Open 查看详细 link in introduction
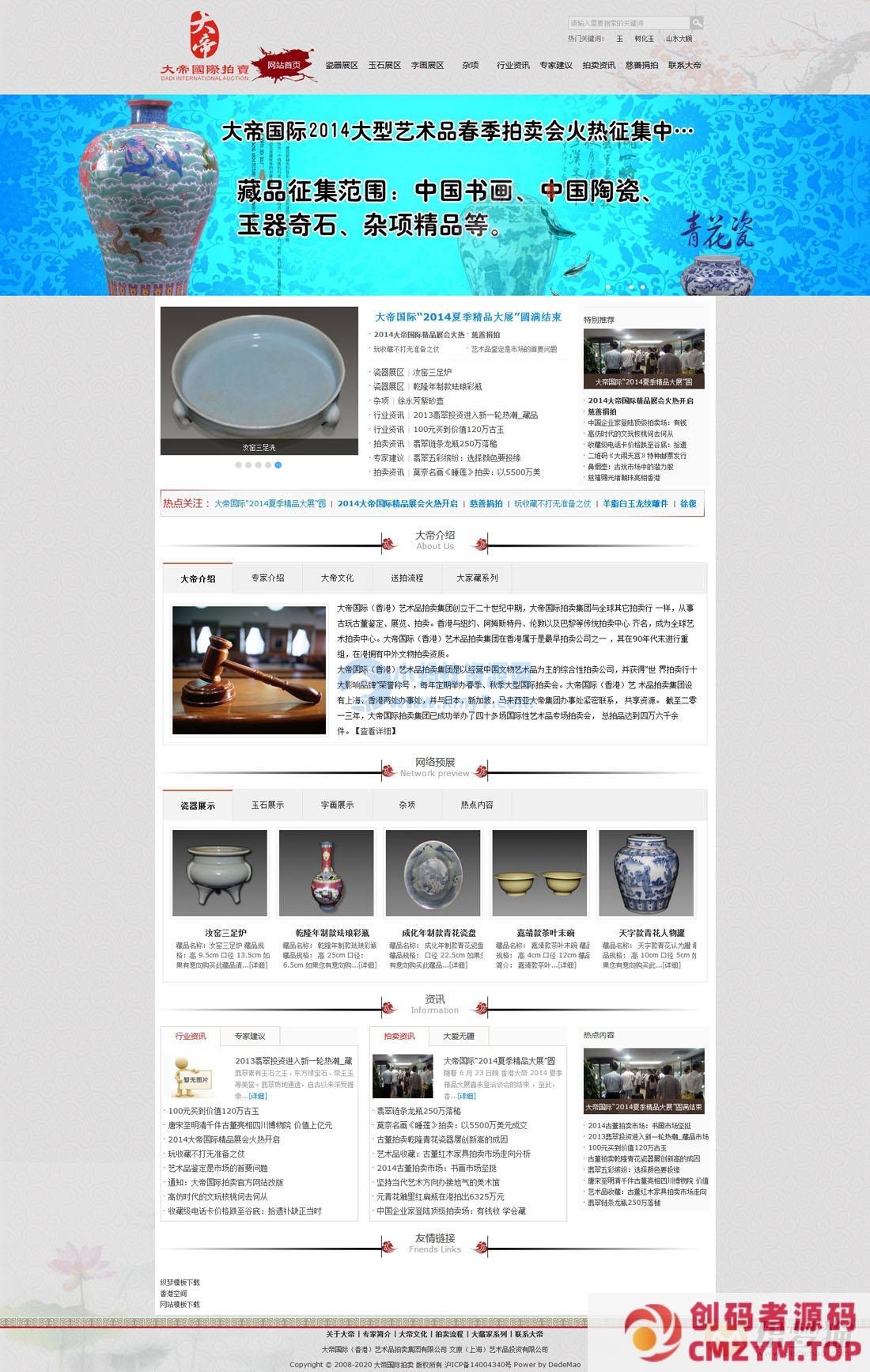This screenshot has width=870, height=1372. tap(377, 731)
